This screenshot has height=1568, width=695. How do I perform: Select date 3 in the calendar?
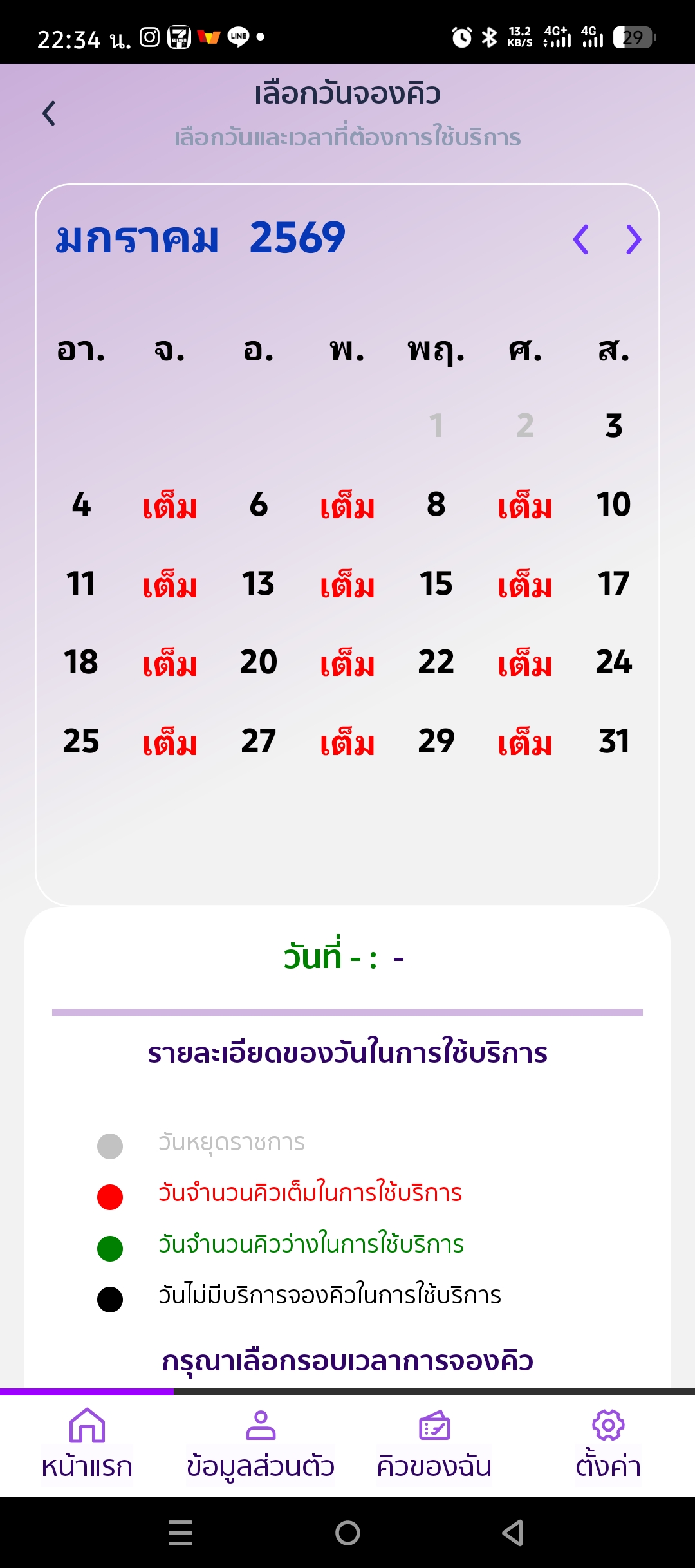614,425
